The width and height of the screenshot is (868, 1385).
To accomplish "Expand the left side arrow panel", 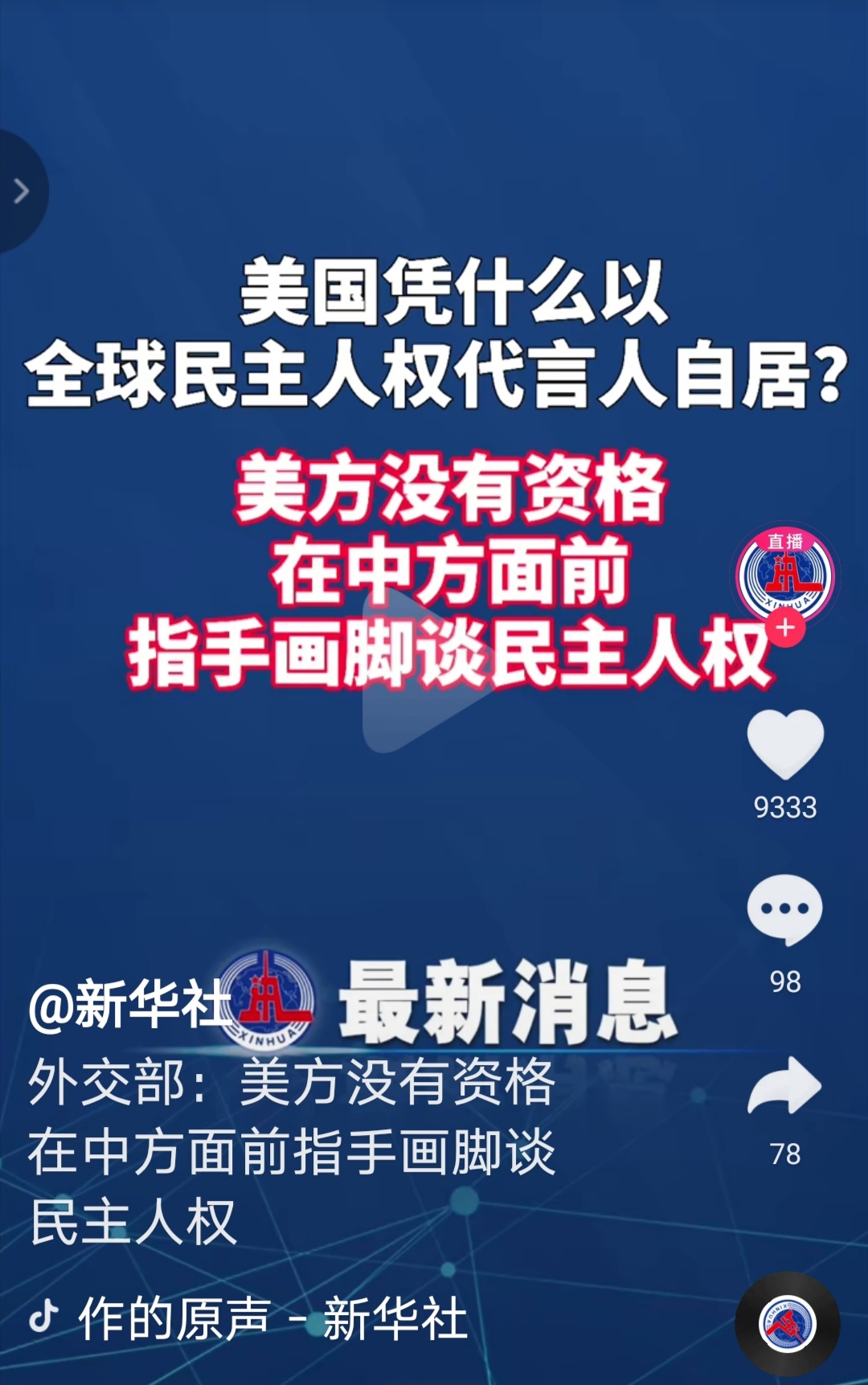I will pos(22,191).
